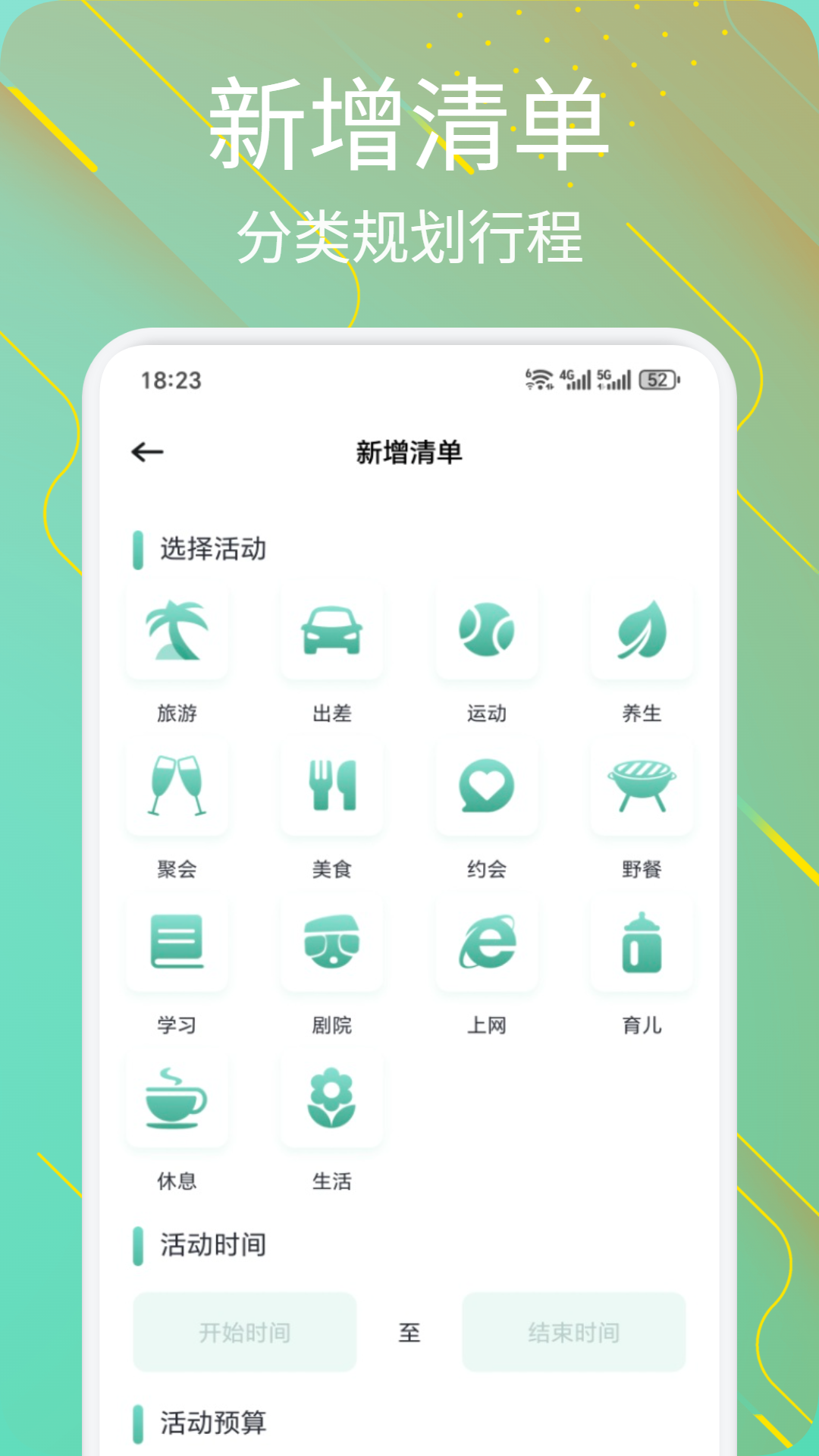Image resolution: width=819 pixels, height=1456 pixels.
Task: Select the 休息 rest coffee cup icon
Action: (x=177, y=1100)
